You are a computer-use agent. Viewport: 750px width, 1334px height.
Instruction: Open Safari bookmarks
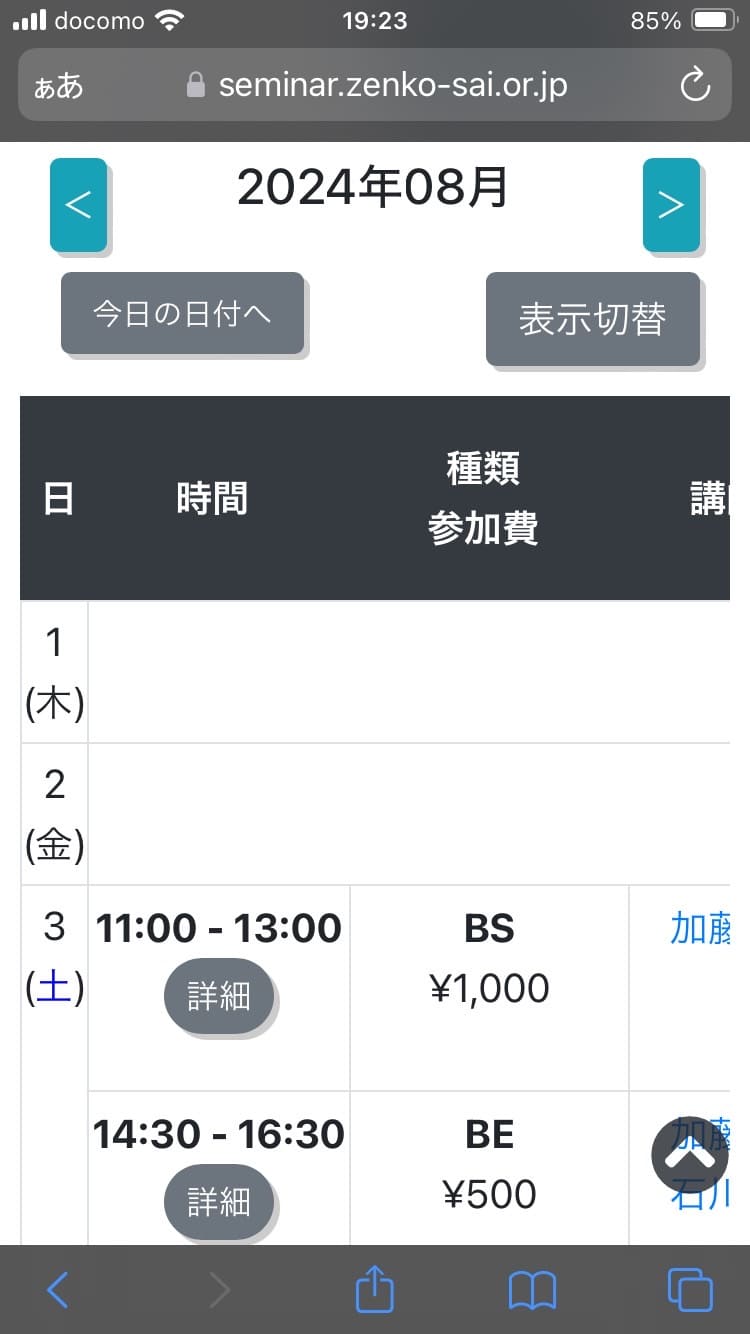point(532,1290)
